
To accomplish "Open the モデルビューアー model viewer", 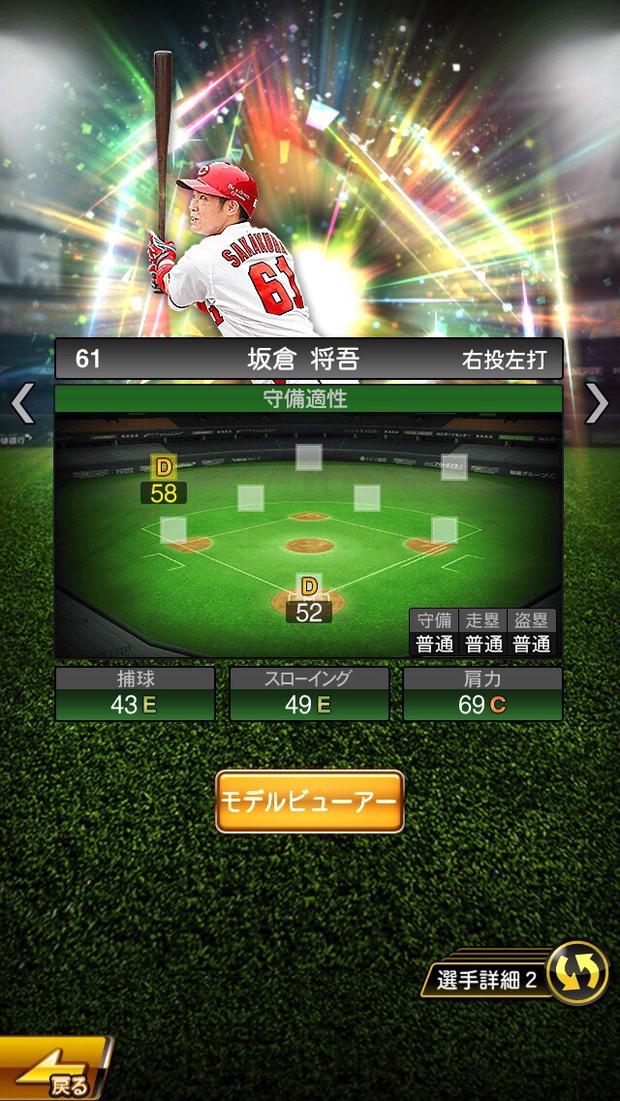I will point(309,801).
